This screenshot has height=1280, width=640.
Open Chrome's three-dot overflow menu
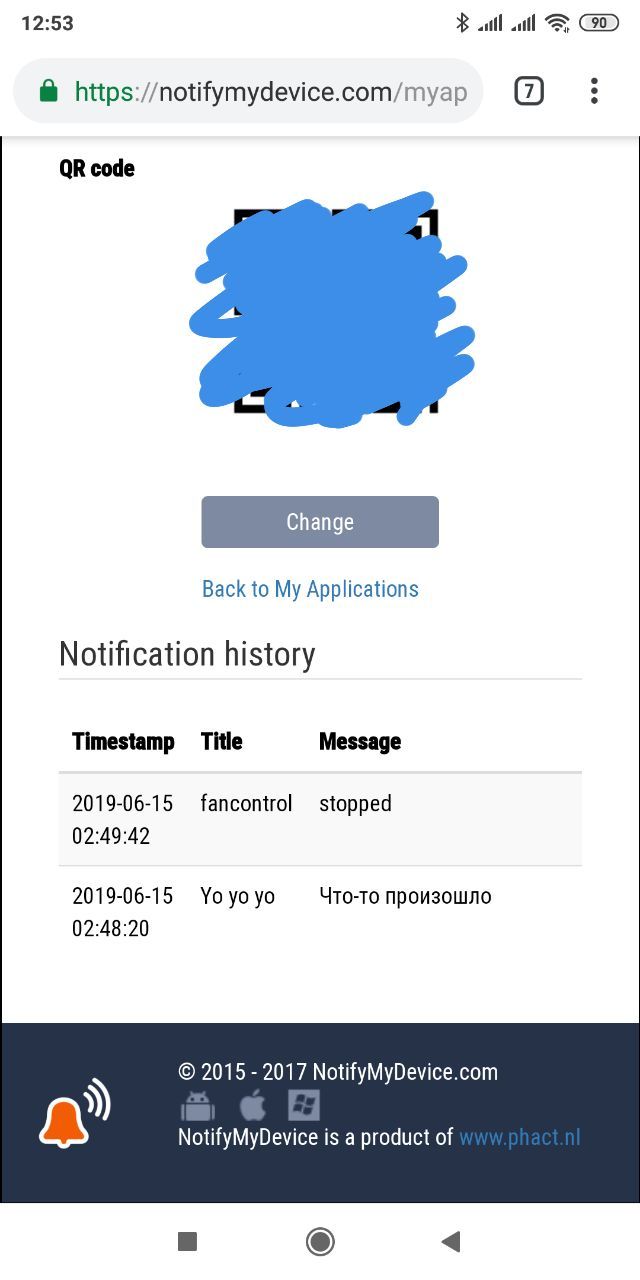(594, 92)
